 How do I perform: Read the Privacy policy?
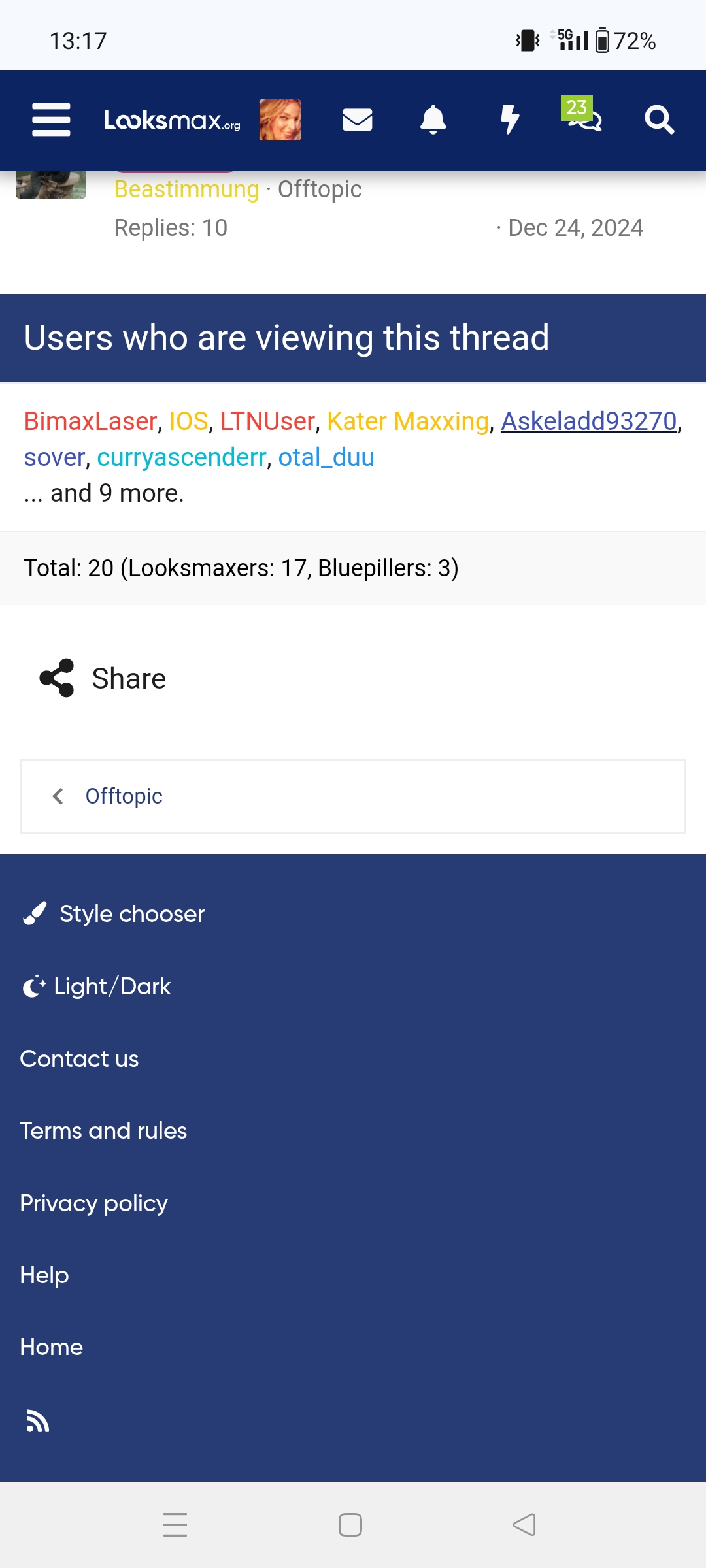point(93,1203)
